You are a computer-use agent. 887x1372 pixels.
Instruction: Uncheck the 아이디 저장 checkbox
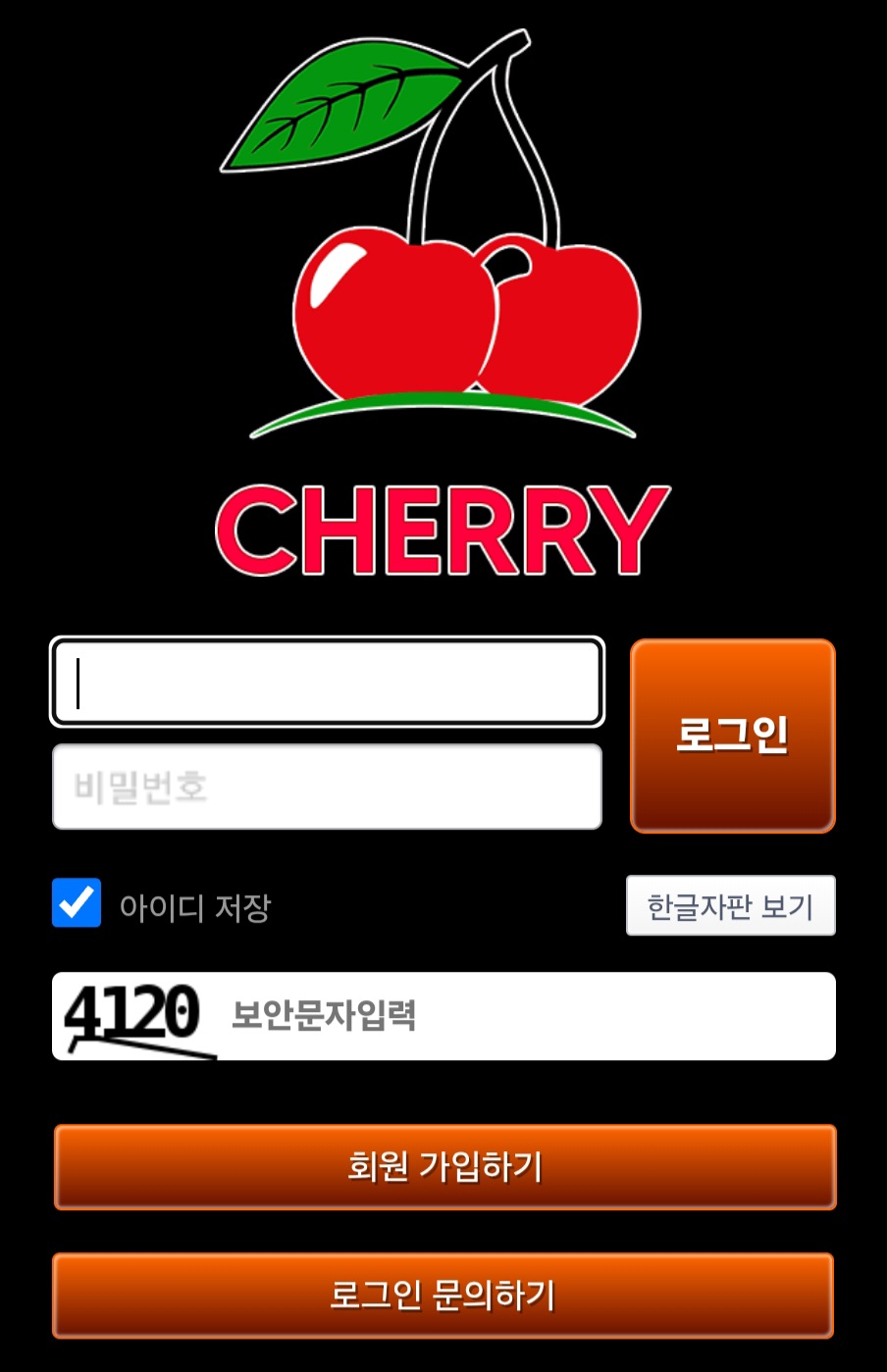coord(77,903)
